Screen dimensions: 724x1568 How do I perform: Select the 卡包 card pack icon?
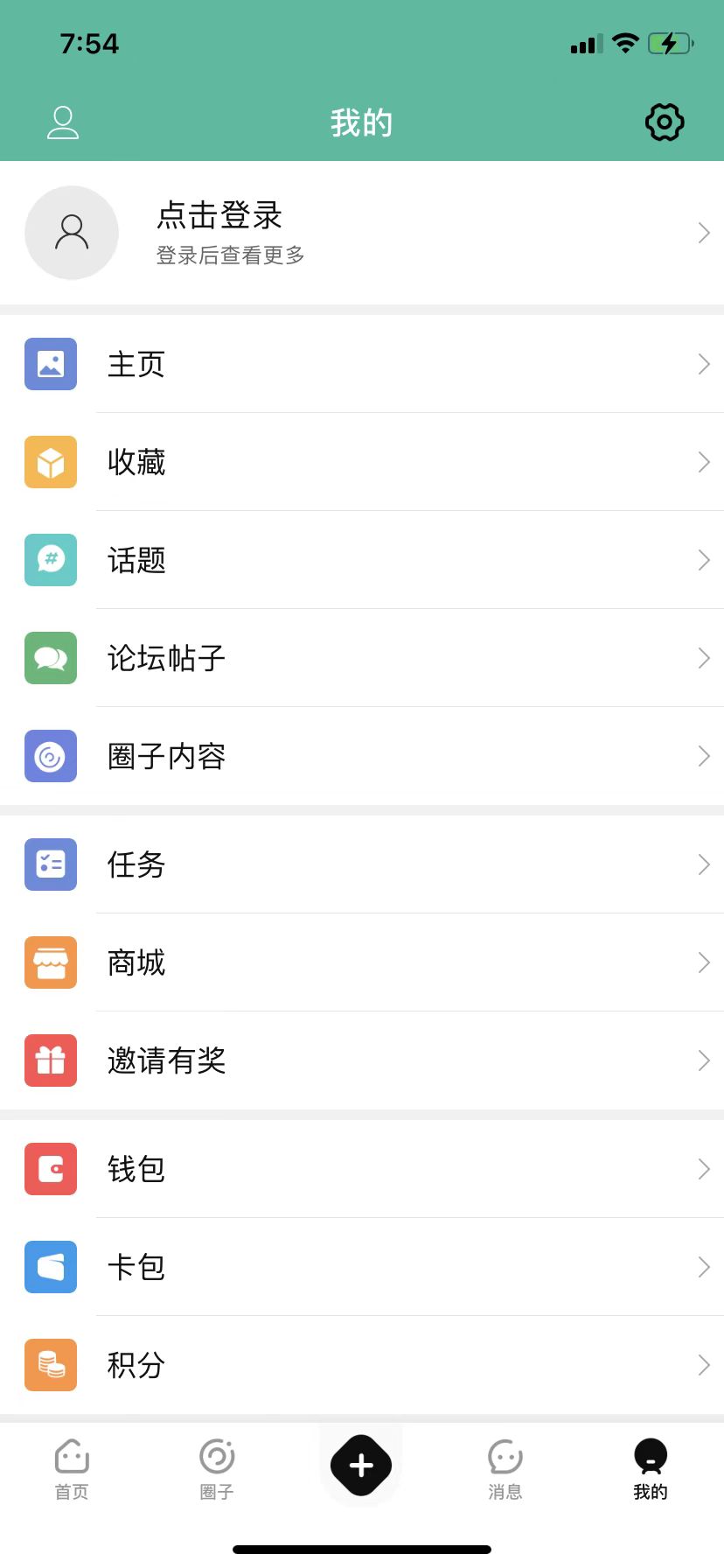coord(50,1266)
